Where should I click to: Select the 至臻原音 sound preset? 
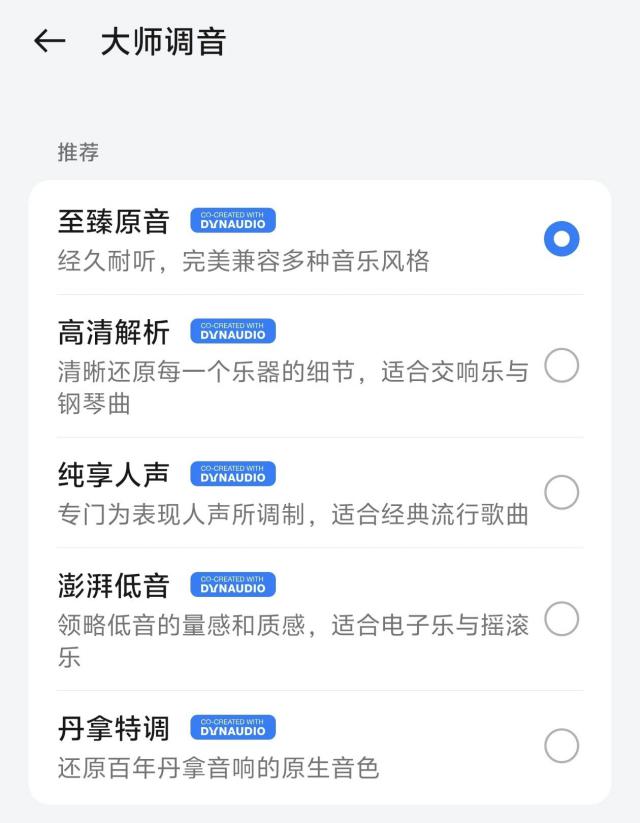(x=561, y=239)
